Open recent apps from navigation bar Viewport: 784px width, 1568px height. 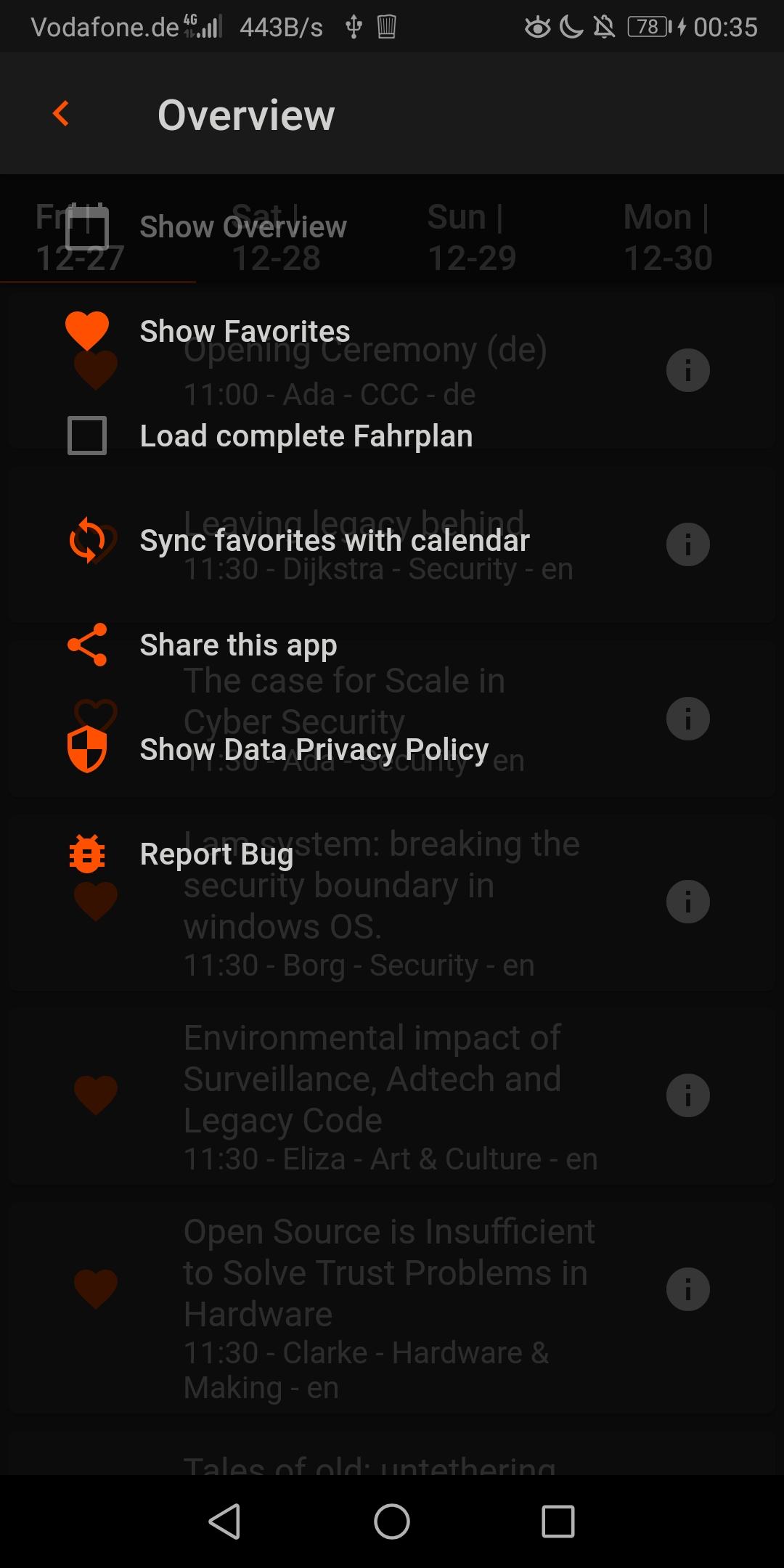pyautogui.click(x=558, y=1521)
